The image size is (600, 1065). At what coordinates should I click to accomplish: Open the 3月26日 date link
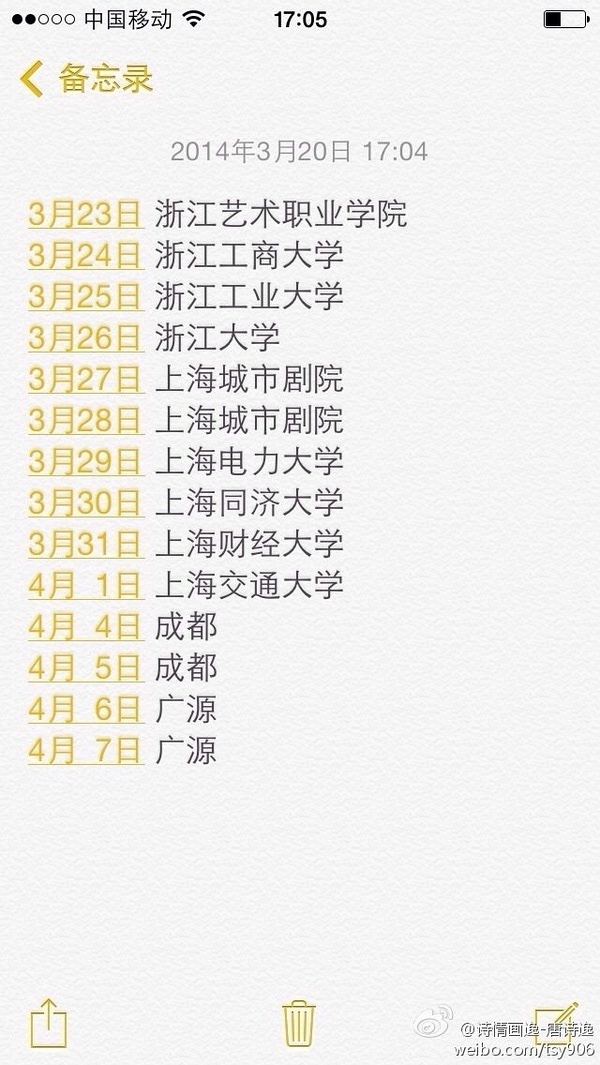point(85,337)
